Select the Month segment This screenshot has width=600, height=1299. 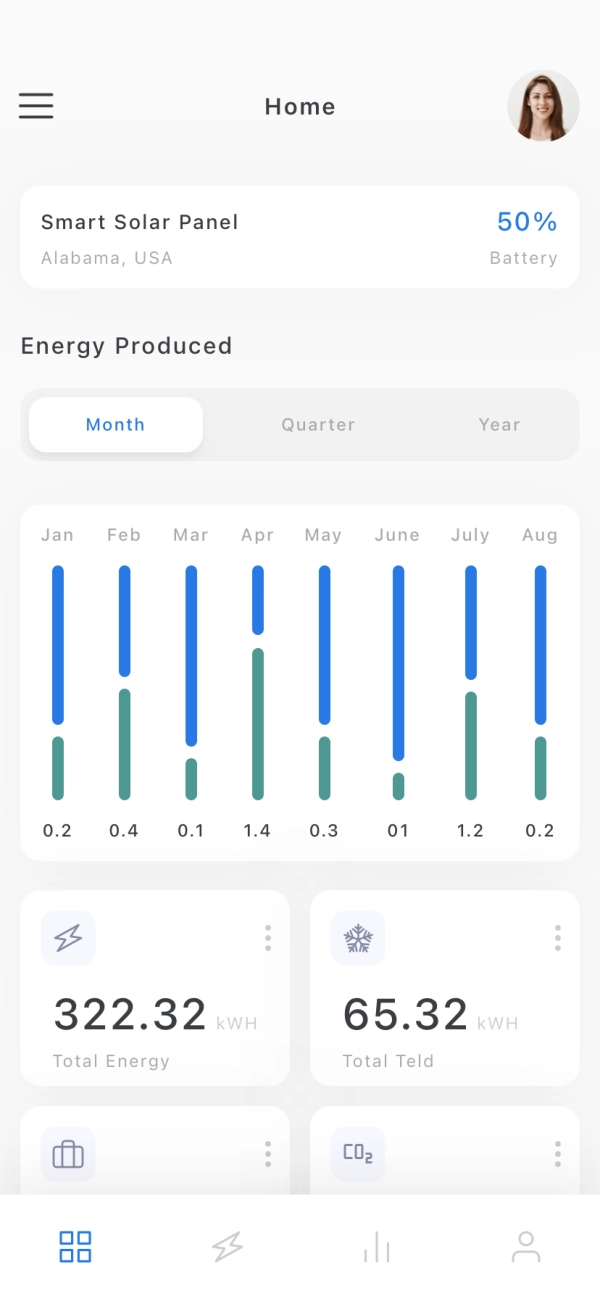(116, 425)
